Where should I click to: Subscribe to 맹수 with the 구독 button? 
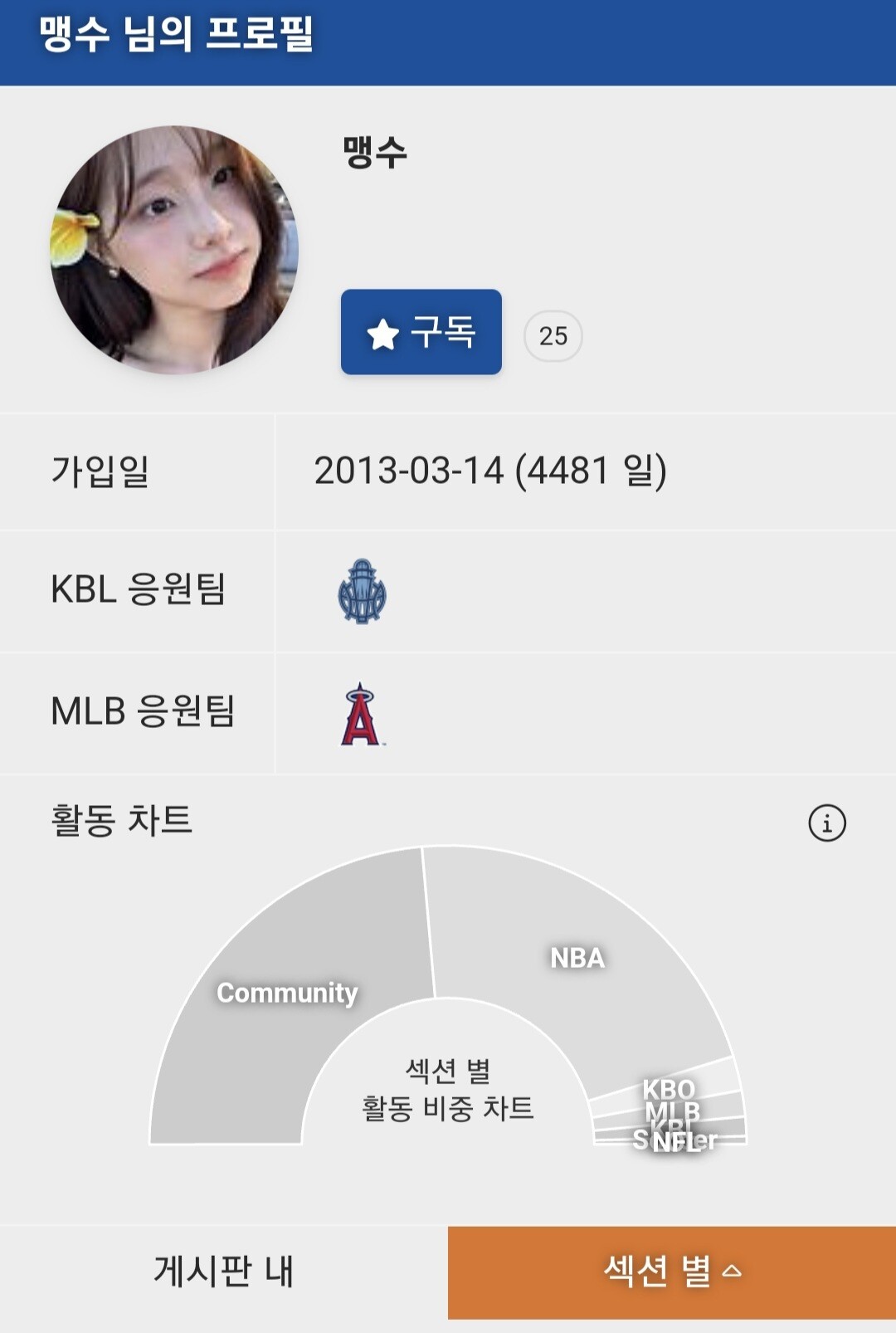pos(421,332)
